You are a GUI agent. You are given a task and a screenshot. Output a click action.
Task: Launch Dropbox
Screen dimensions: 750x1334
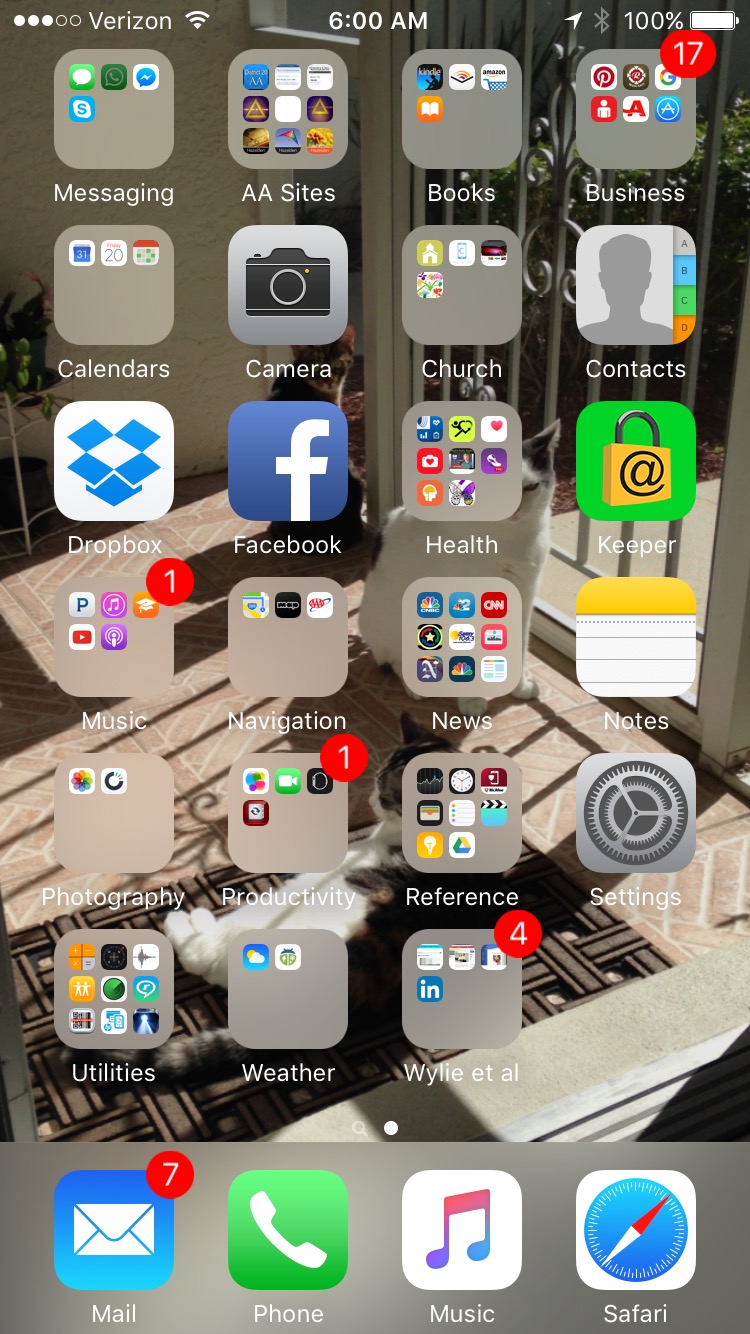click(x=113, y=461)
